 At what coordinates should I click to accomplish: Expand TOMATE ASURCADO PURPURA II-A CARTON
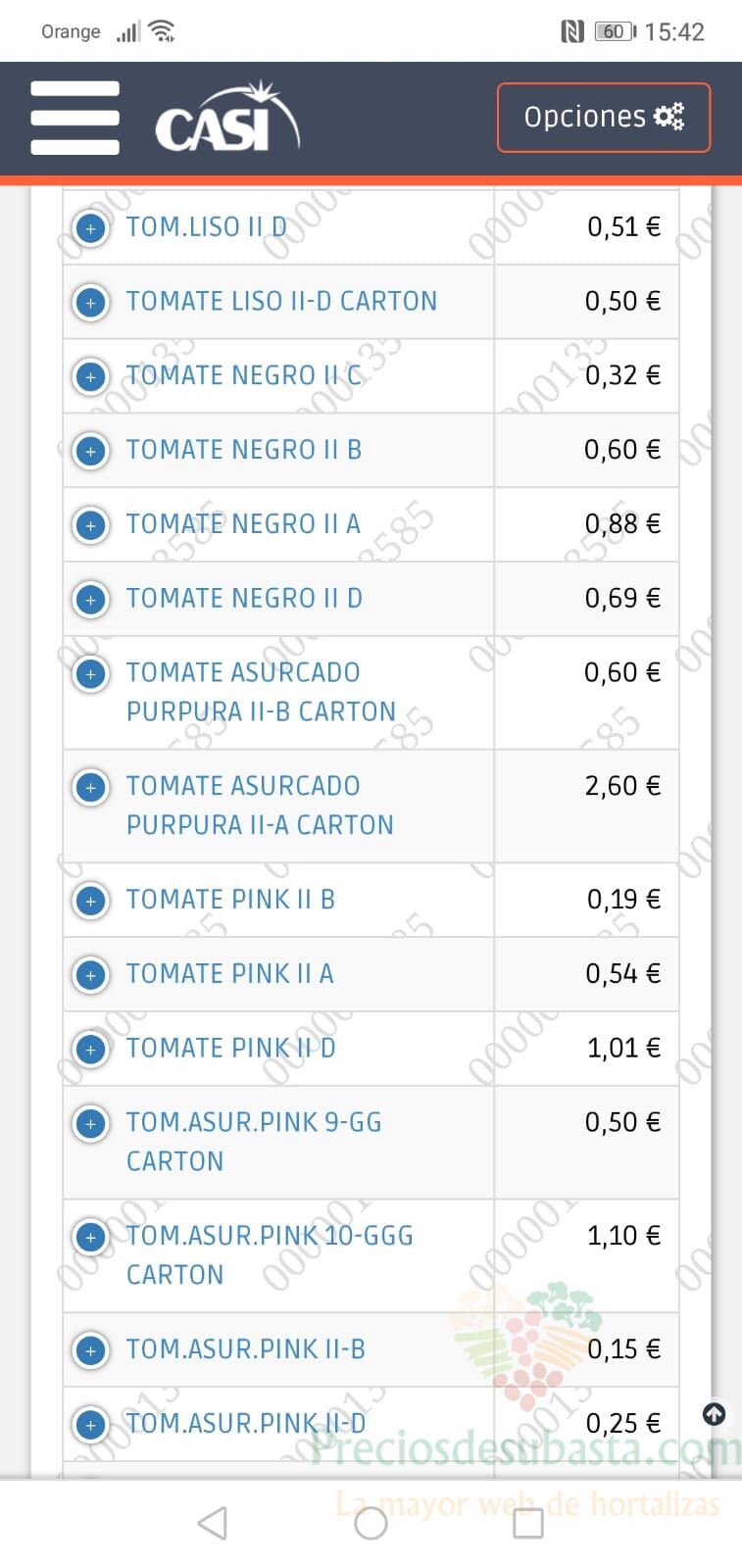click(91, 787)
